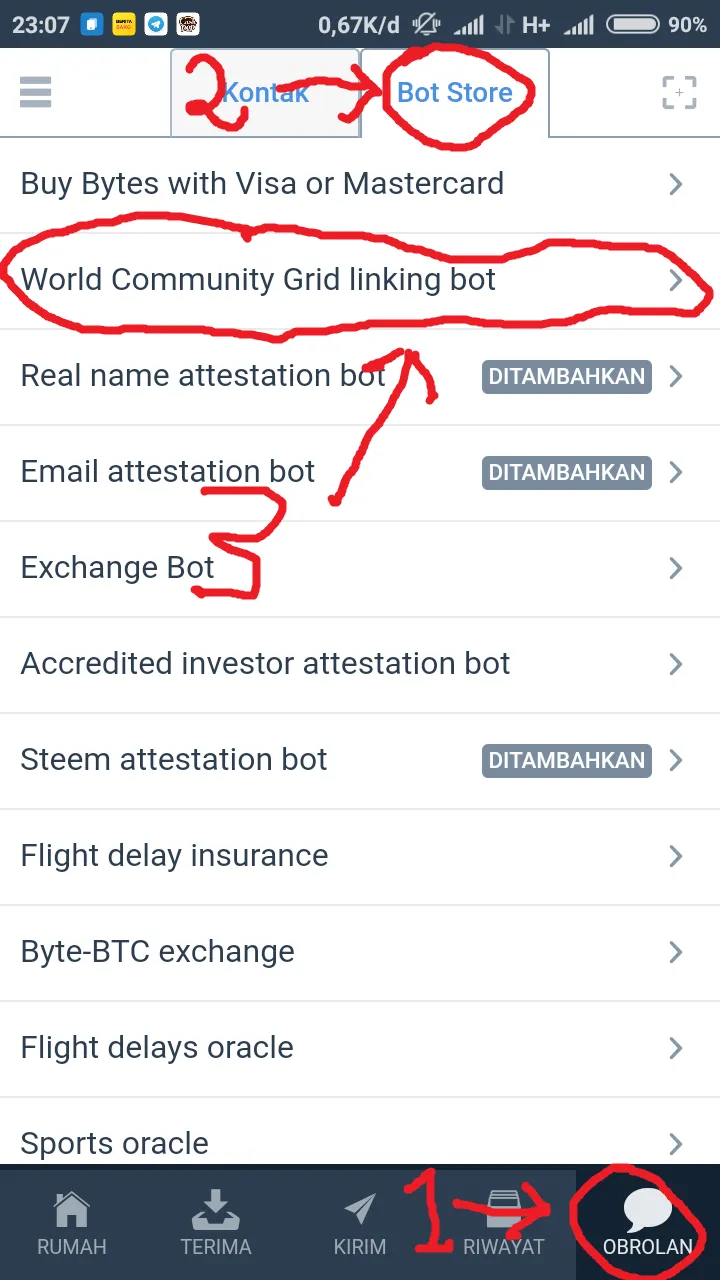This screenshot has height=1280, width=720.
Task: Open the hamburger drawer menu
Action: pyautogui.click(x=35, y=92)
